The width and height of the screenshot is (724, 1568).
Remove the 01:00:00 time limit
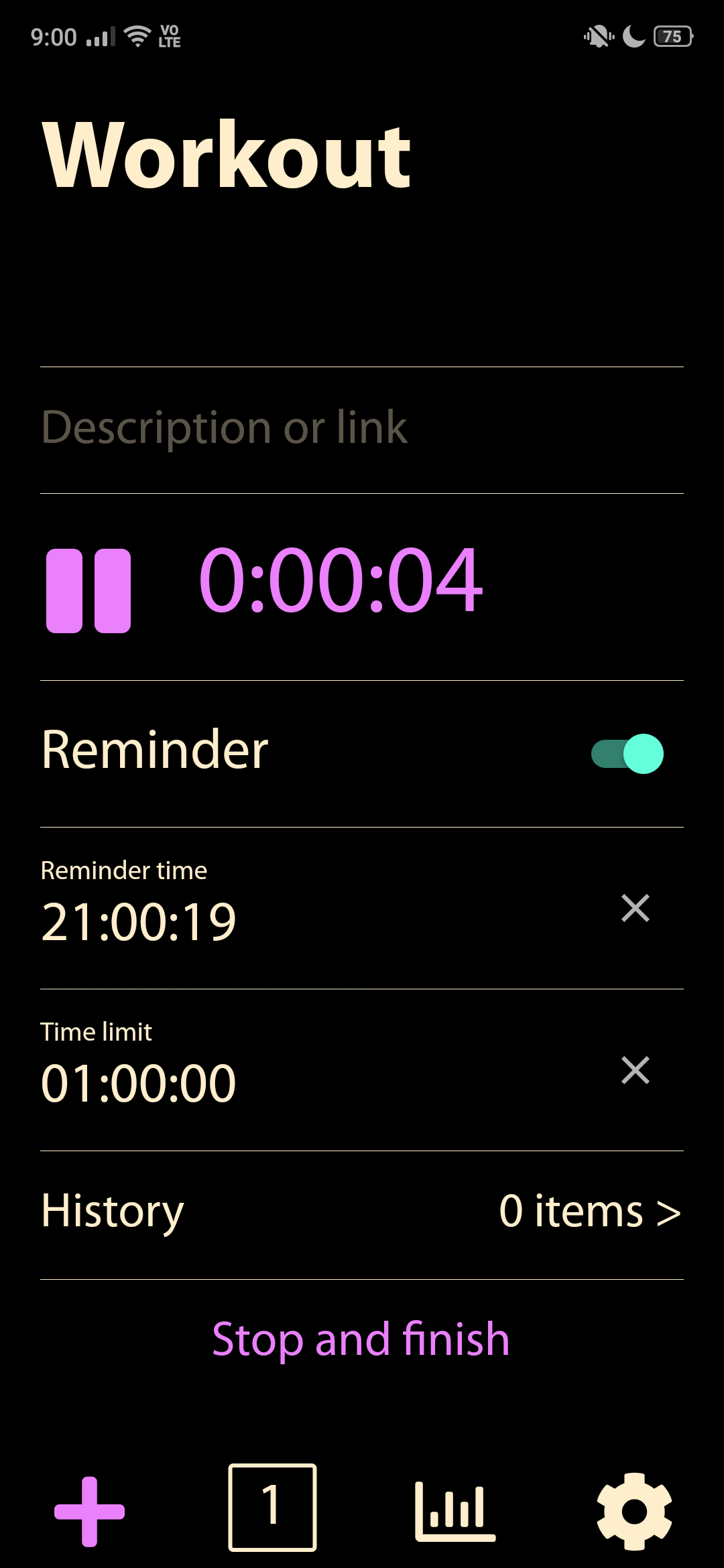tap(636, 1070)
